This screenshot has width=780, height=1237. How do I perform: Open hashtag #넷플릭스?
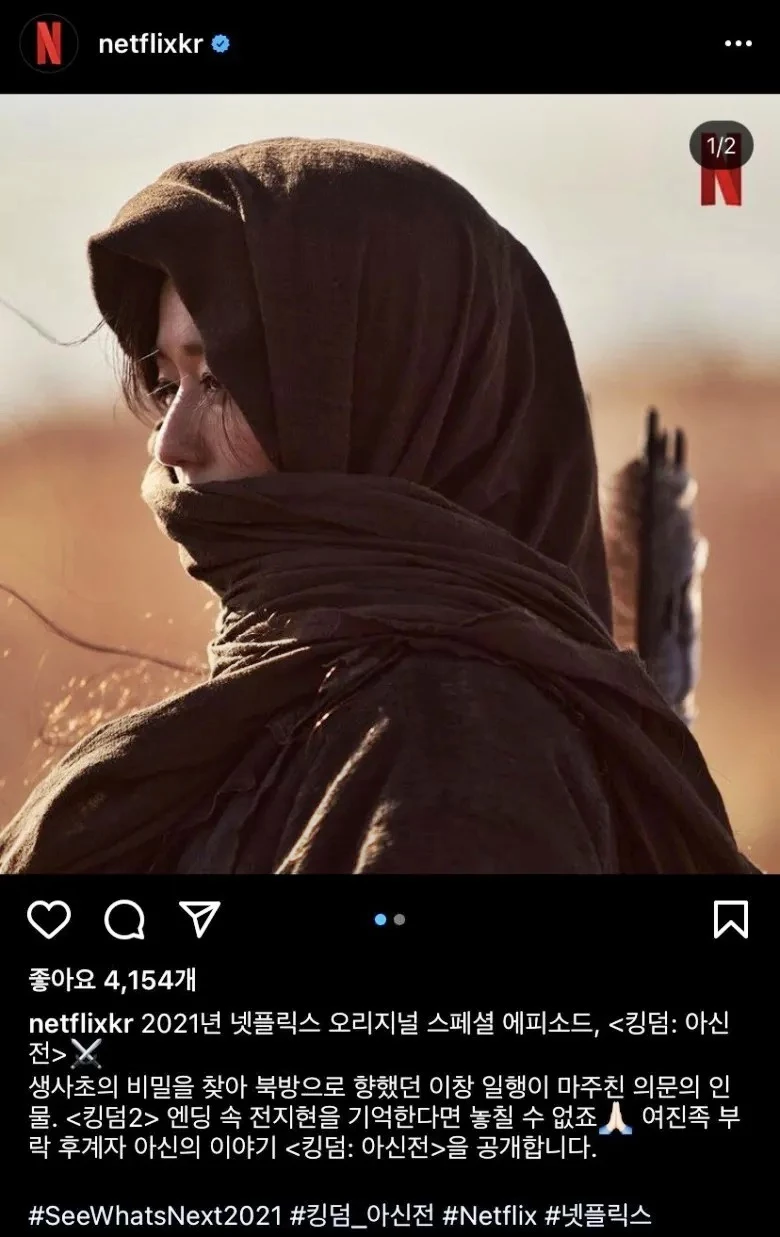point(598,1215)
